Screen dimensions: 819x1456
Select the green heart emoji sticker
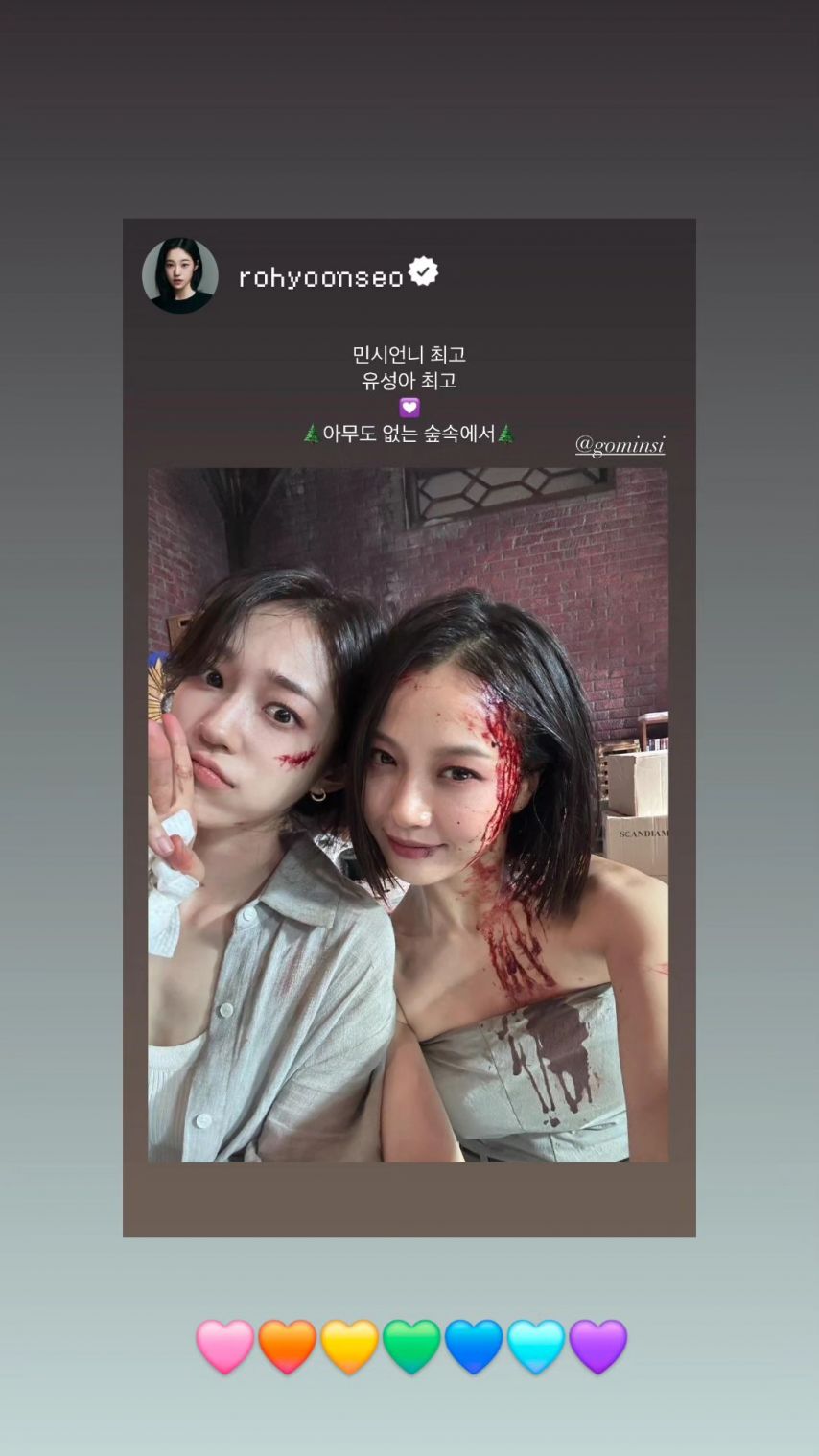point(410,1346)
